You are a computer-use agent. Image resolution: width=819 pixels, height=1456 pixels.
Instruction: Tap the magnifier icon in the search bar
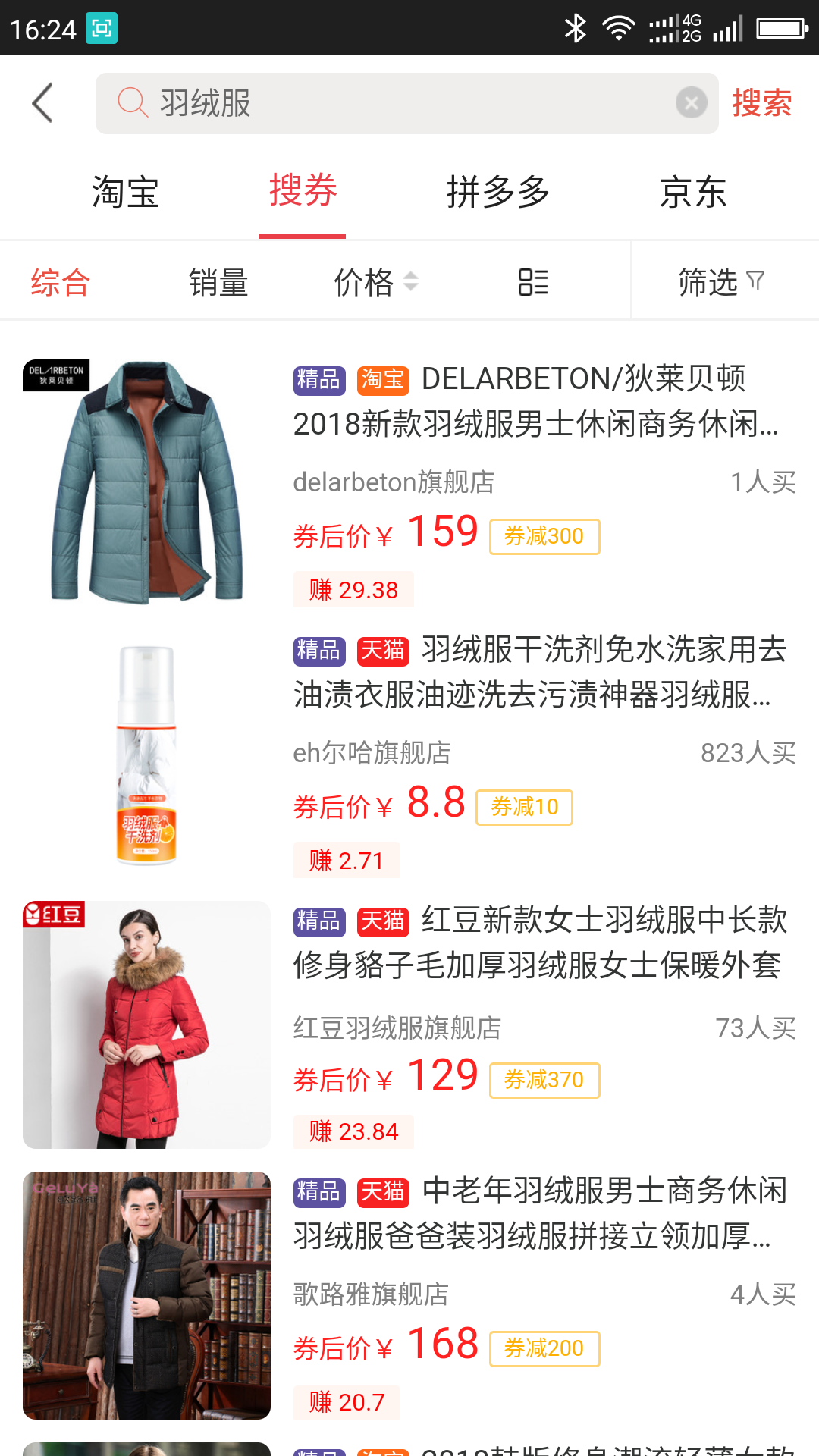(x=132, y=102)
